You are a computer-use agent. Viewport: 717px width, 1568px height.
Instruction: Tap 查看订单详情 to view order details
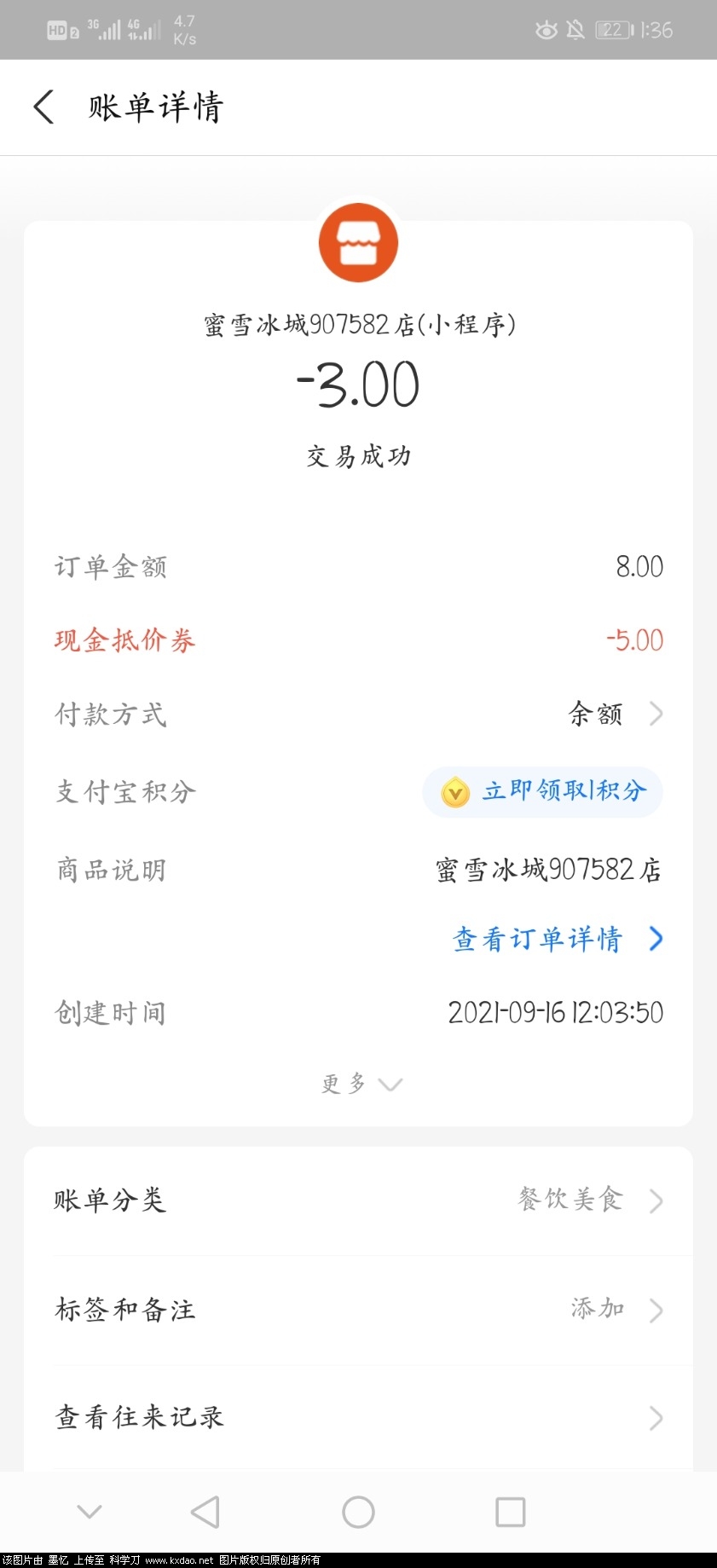tap(538, 938)
